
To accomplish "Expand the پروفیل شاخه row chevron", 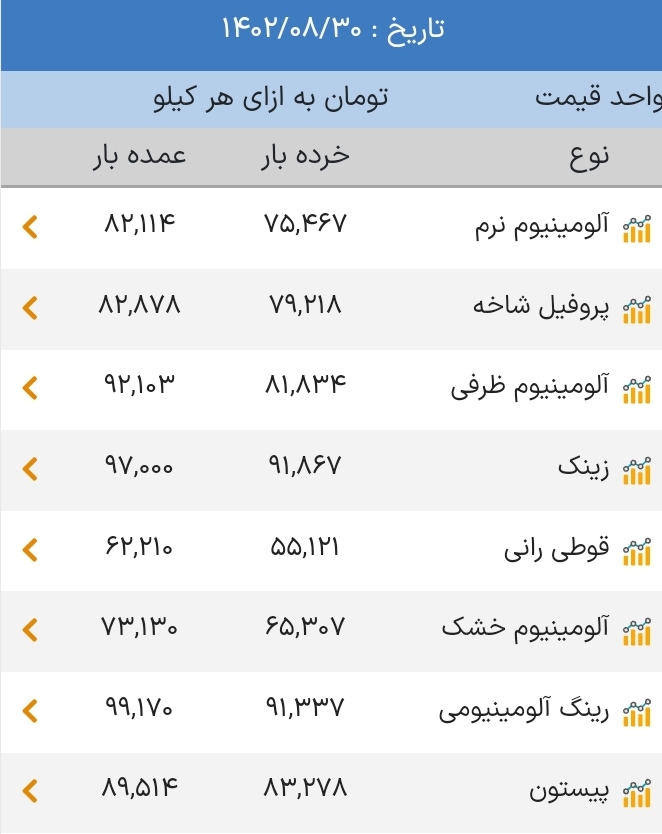I will click(x=30, y=308).
